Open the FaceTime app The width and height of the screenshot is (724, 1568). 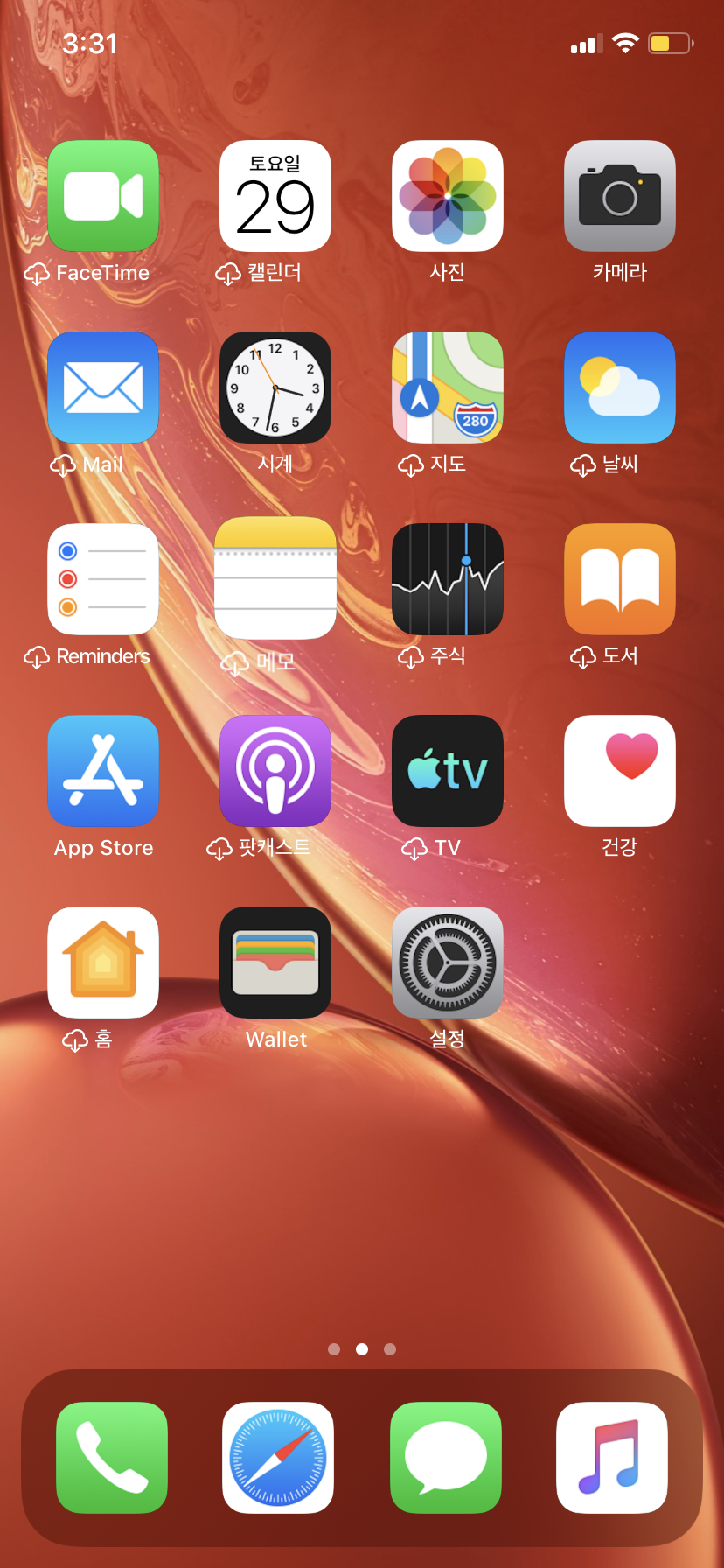pyautogui.click(x=103, y=196)
